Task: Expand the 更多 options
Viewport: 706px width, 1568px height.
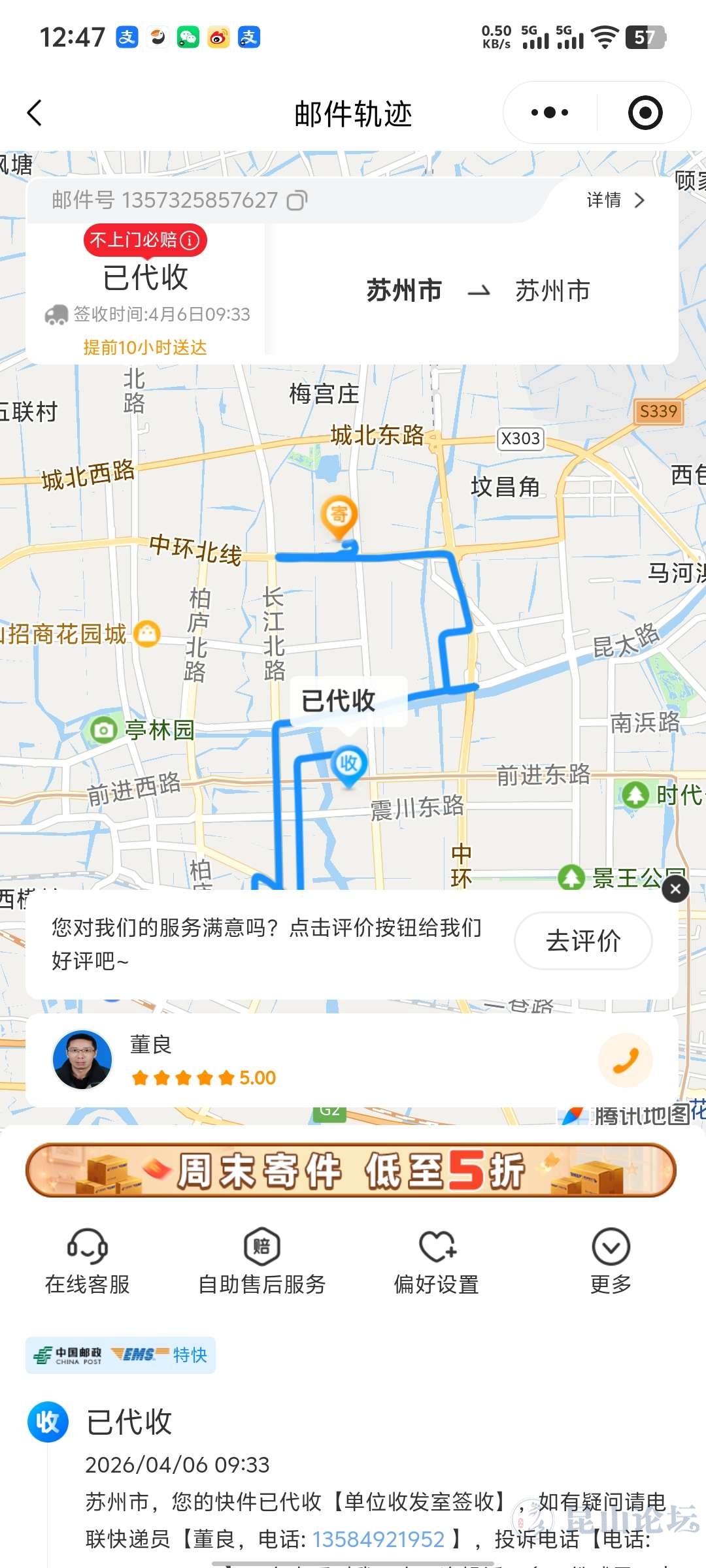Action: [611, 1261]
